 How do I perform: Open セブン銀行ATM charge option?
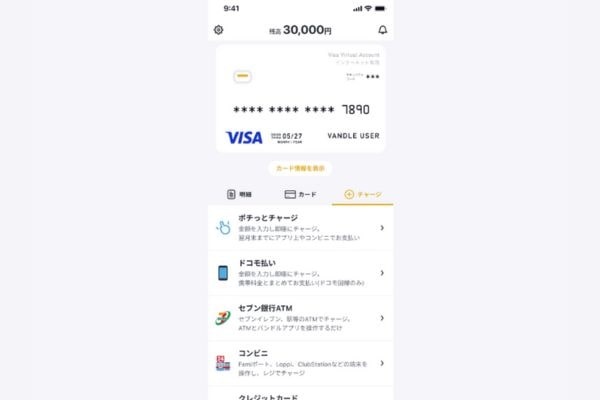(300, 318)
